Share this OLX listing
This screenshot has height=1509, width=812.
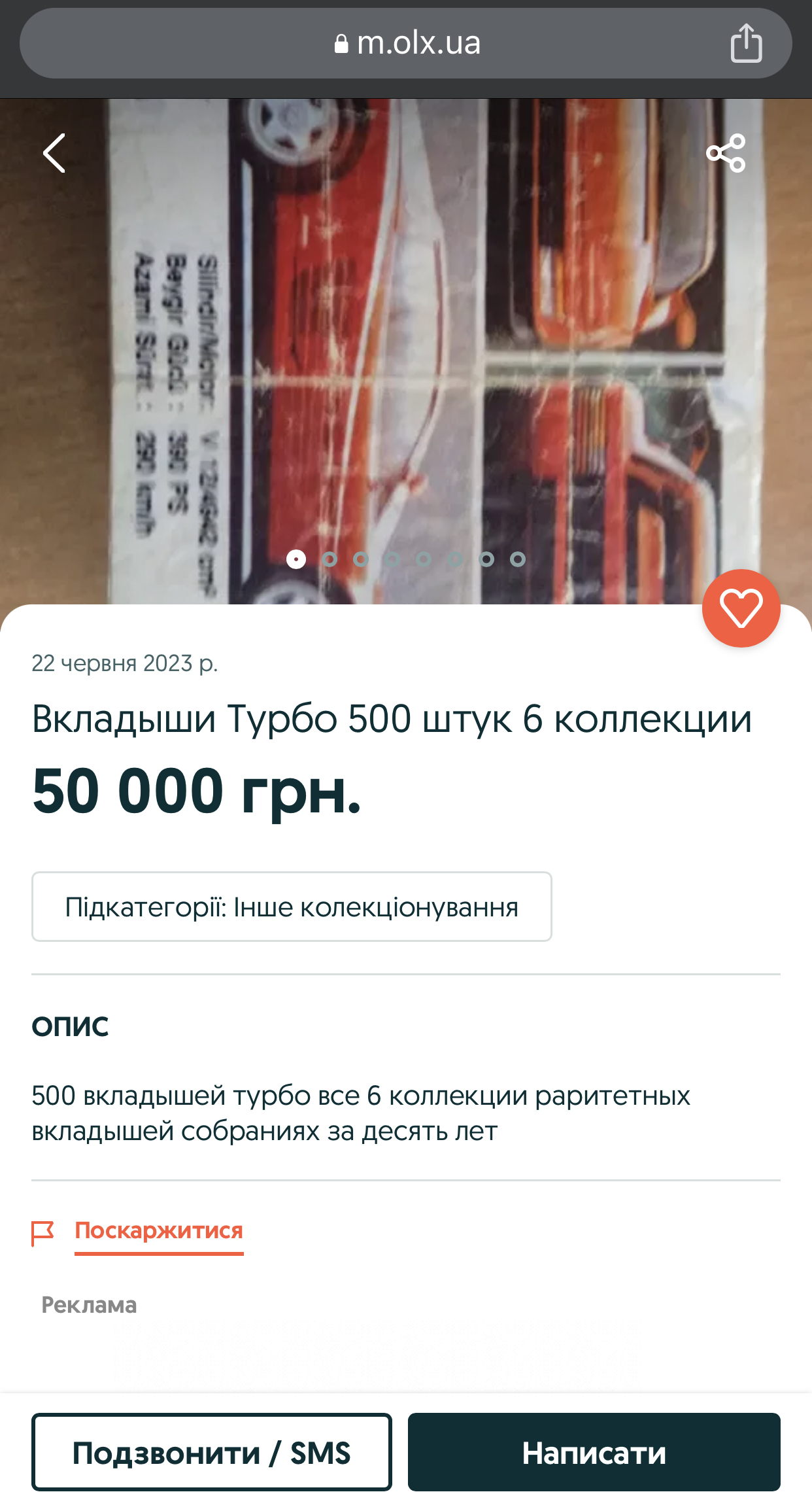(x=726, y=153)
